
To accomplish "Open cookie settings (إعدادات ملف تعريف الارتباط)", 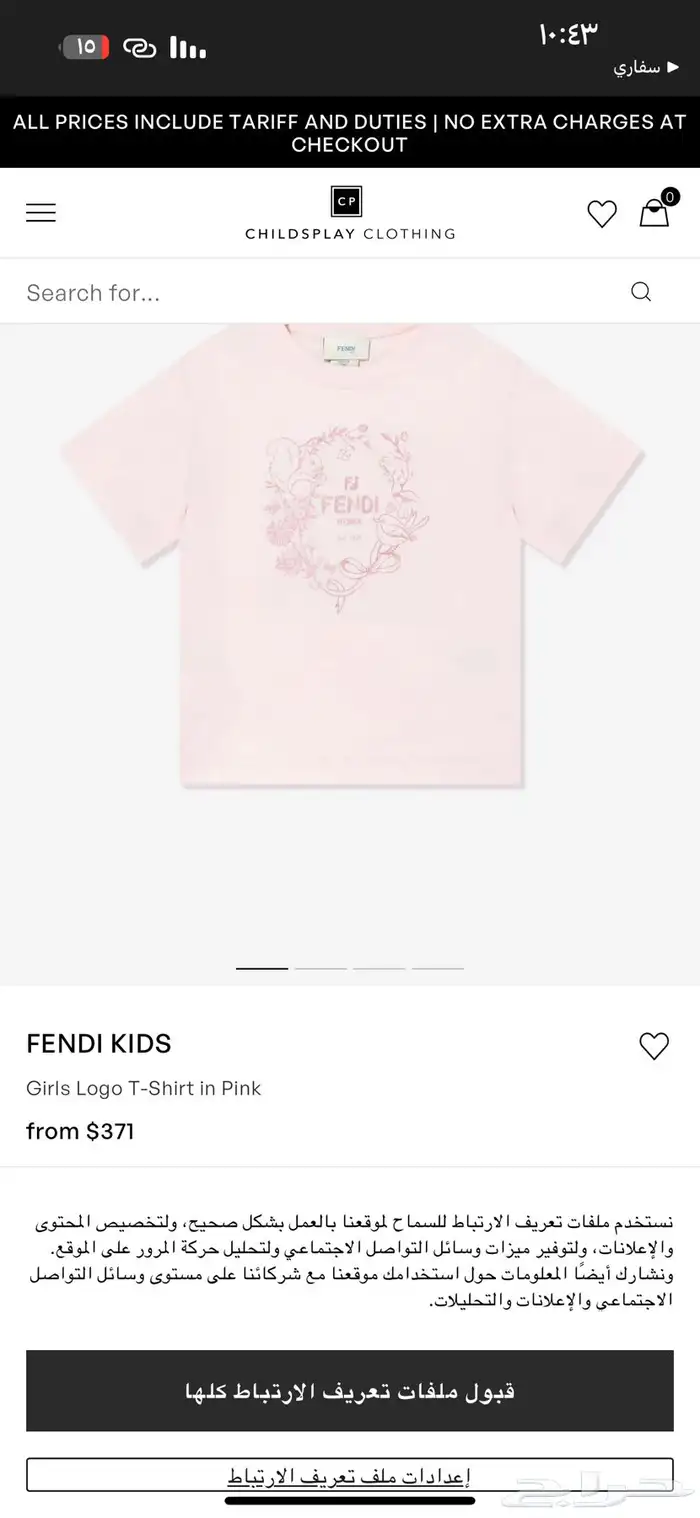I will [349, 1476].
